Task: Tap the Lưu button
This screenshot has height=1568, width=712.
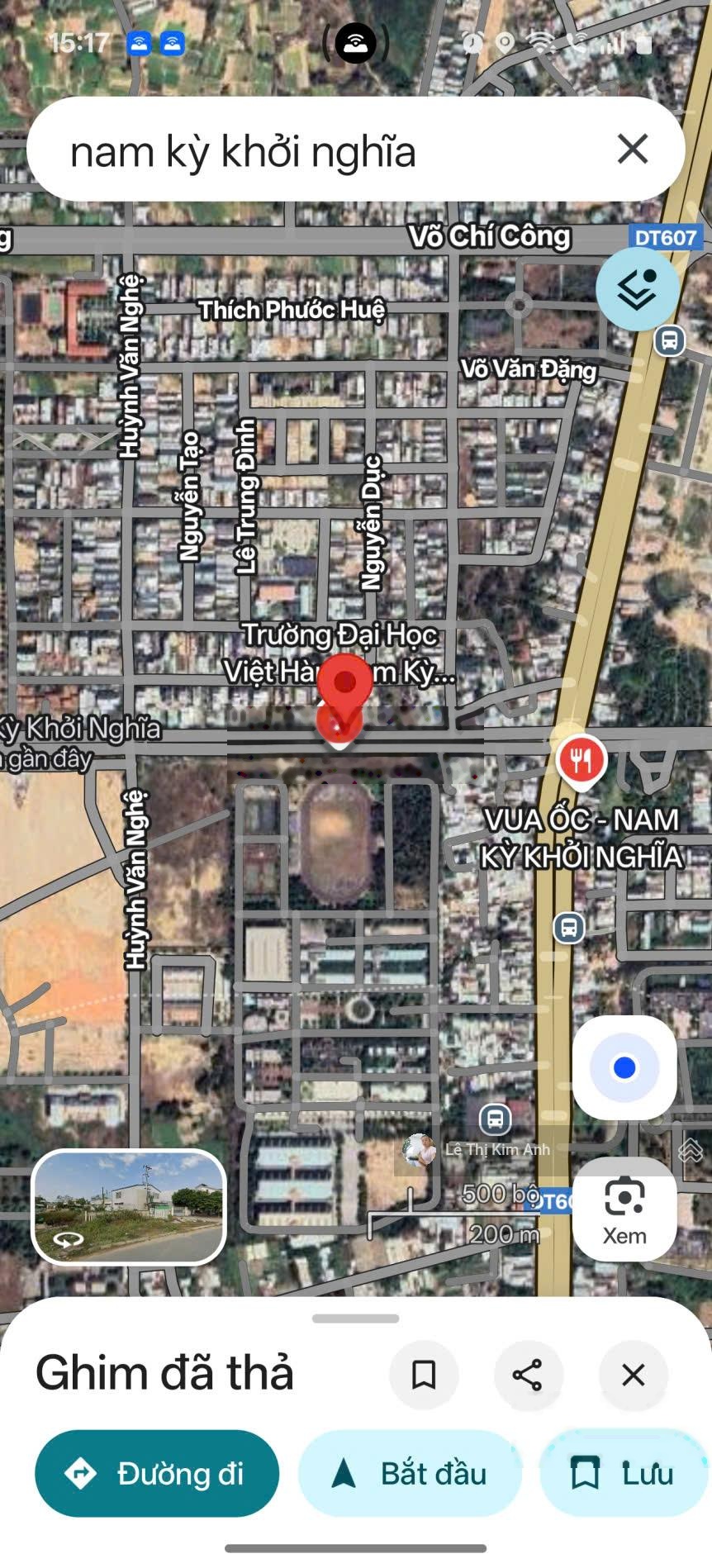Action: [x=624, y=1473]
